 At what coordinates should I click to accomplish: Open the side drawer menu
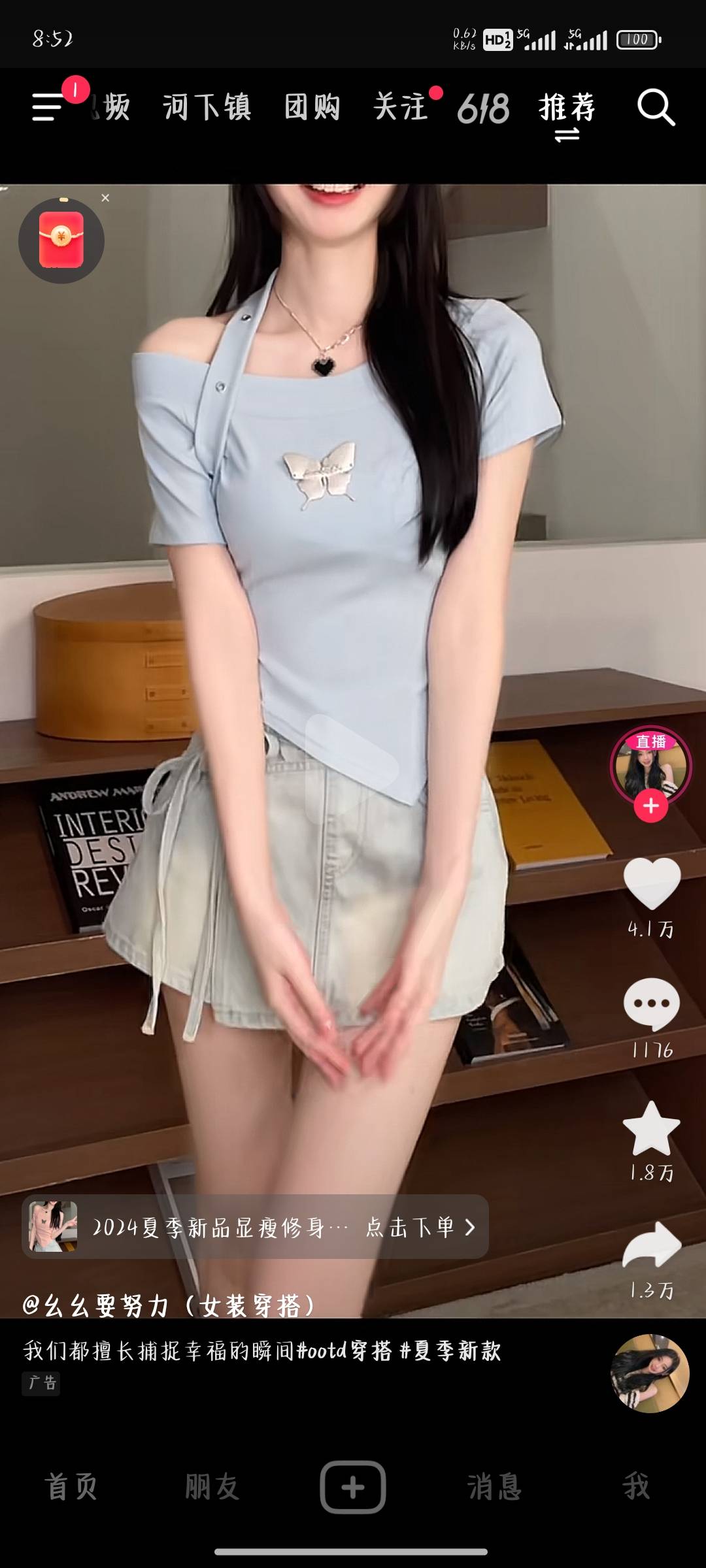tap(48, 106)
